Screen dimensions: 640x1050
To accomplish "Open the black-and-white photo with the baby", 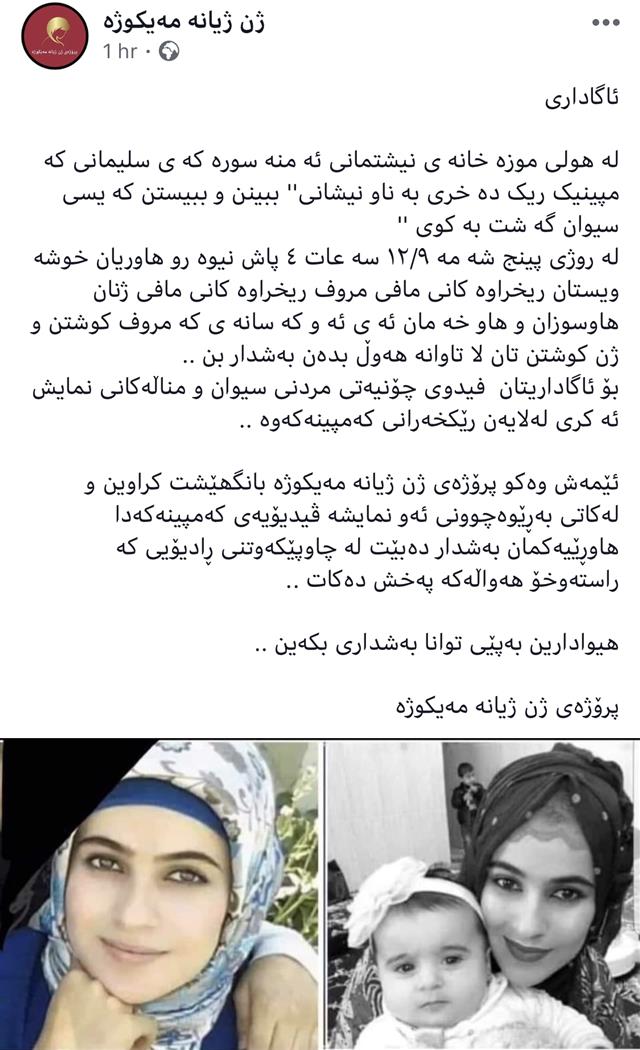I will (x=483, y=895).
